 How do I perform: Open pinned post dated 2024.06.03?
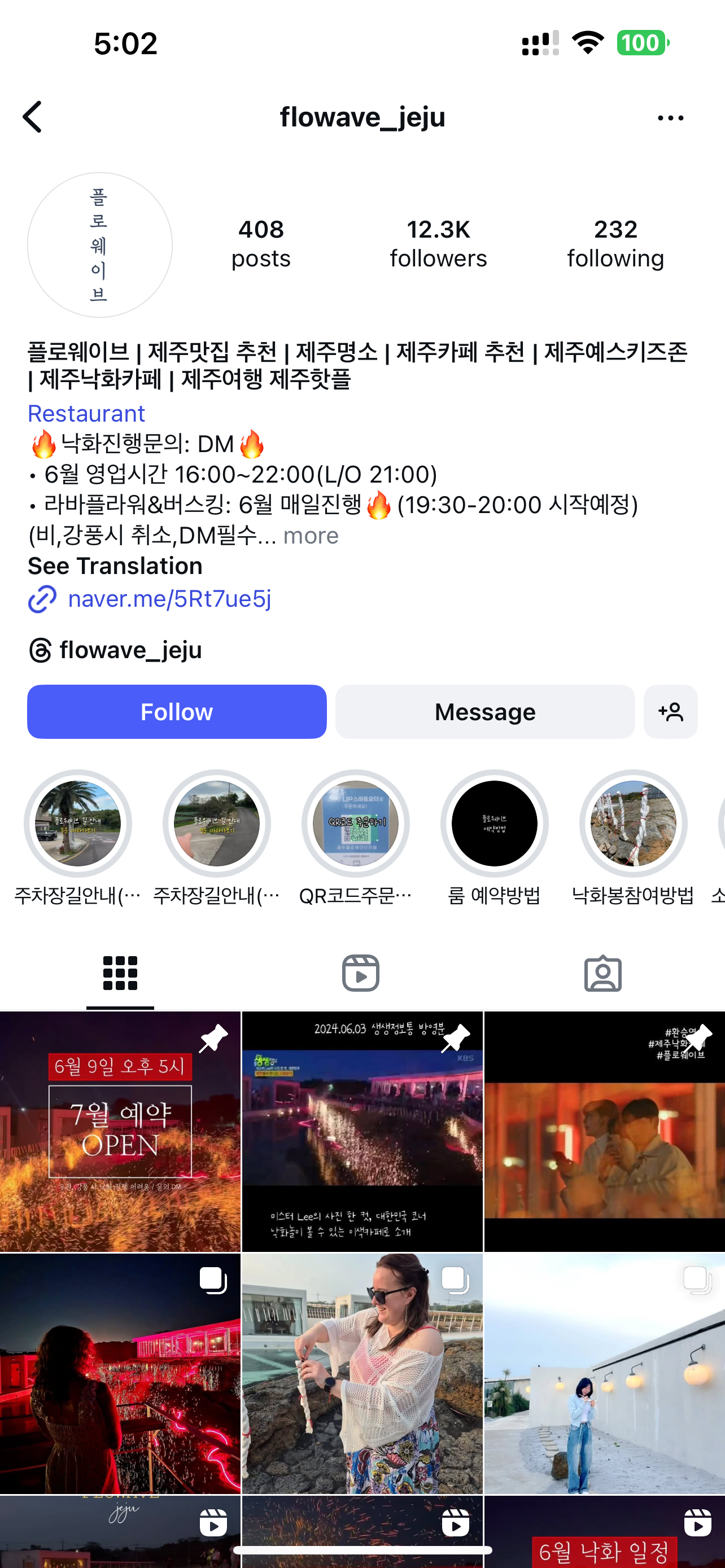pos(362,1132)
